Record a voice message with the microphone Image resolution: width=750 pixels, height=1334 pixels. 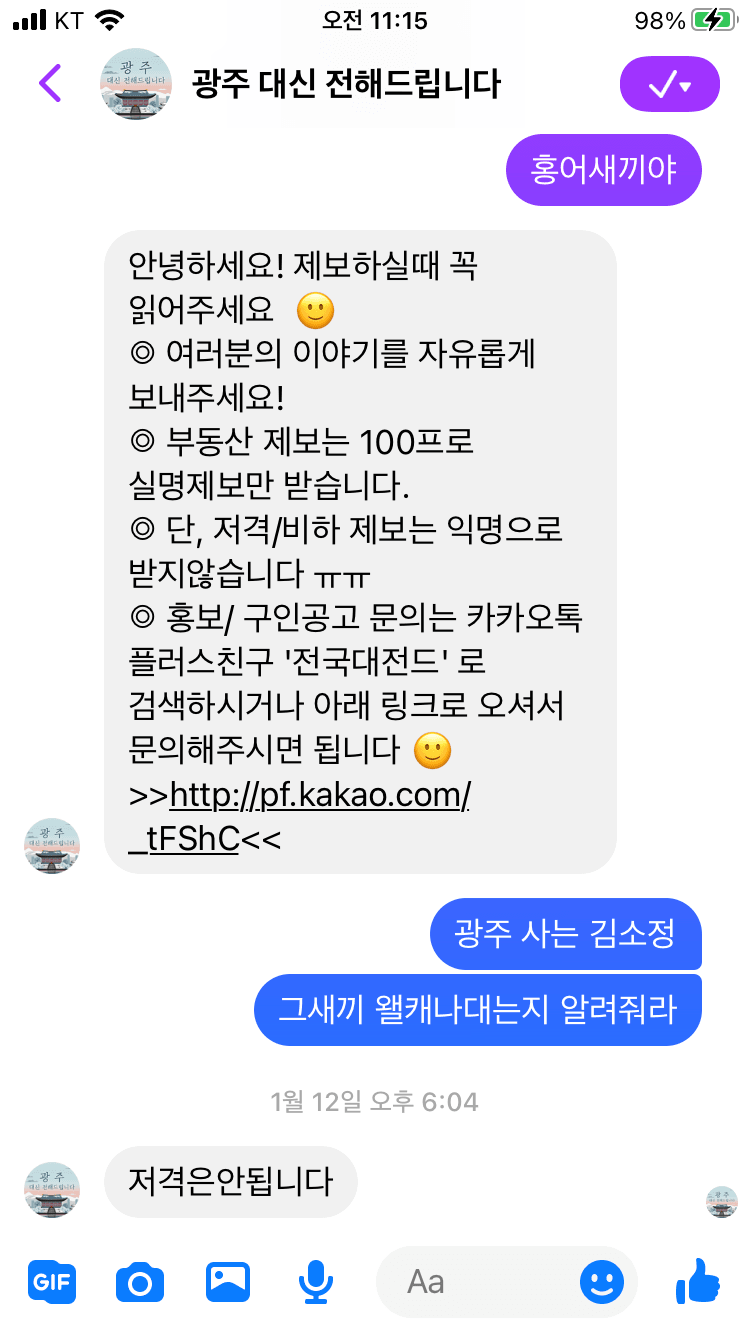(x=316, y=1281)
